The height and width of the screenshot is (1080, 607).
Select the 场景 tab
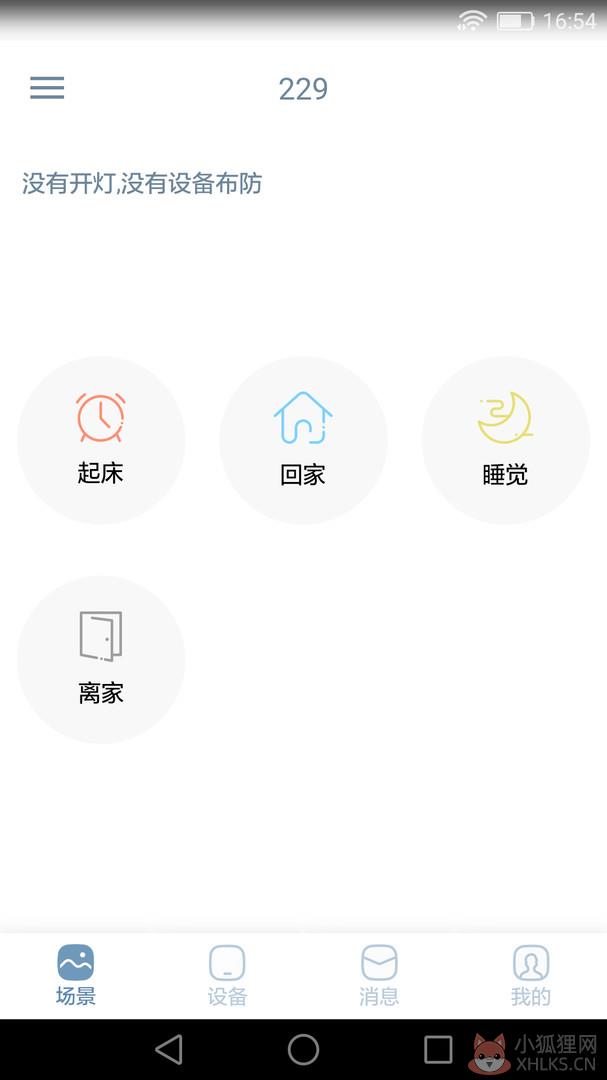tap(76, 975)
